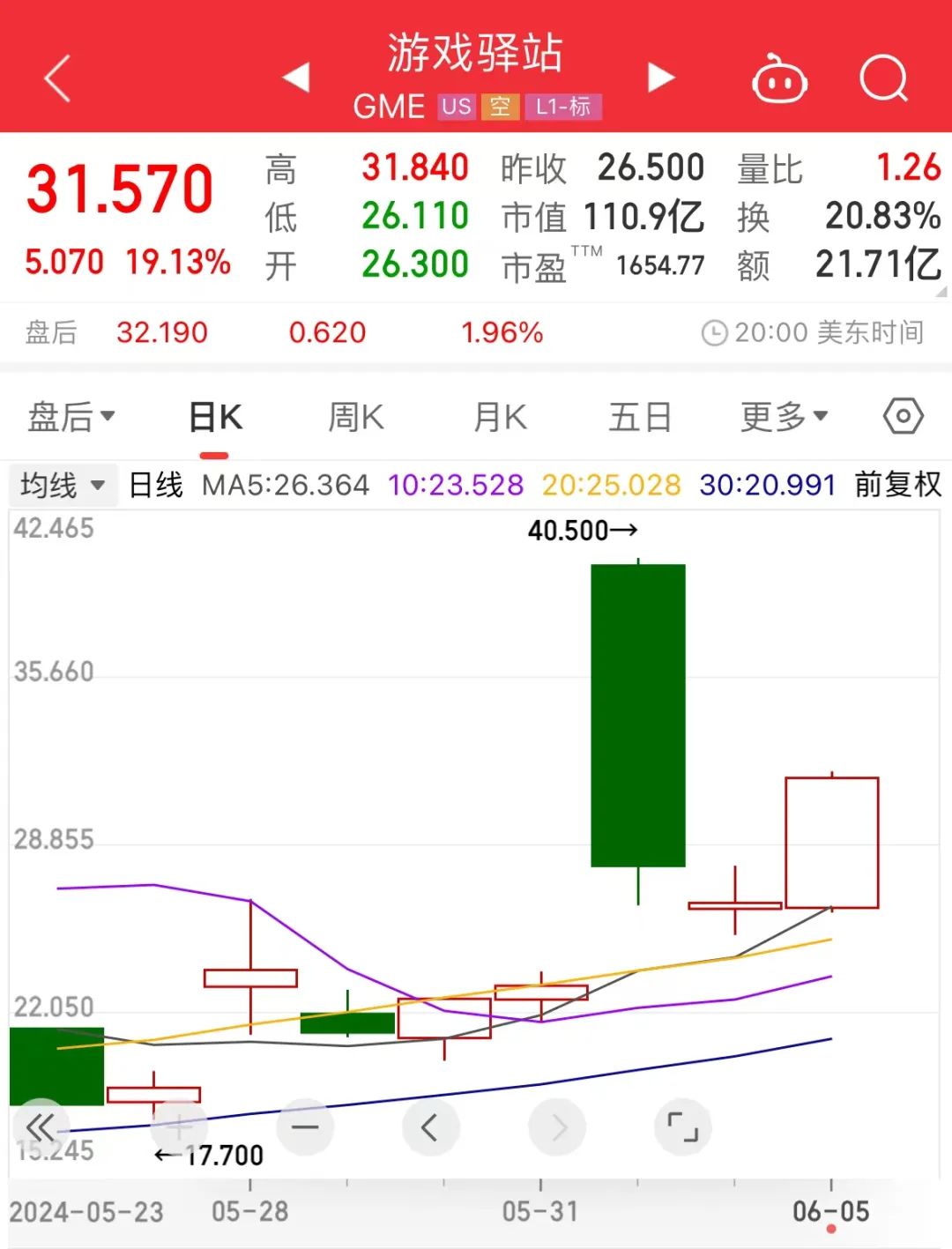Expand the 更多 options dropdown
The width and height of the screenshot is (952, 1249).
tap(783, 416)
